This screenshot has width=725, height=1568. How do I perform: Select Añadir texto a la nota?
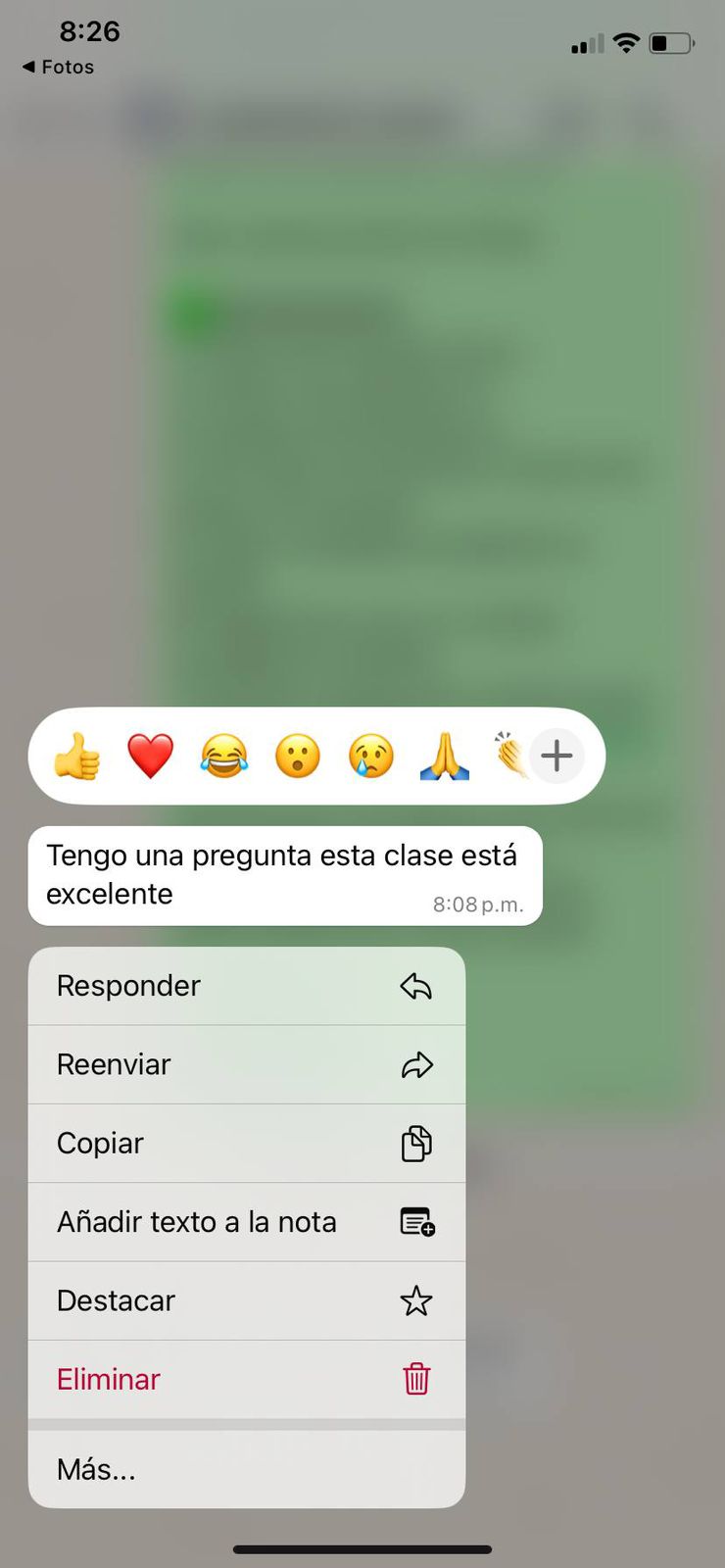246,1222
